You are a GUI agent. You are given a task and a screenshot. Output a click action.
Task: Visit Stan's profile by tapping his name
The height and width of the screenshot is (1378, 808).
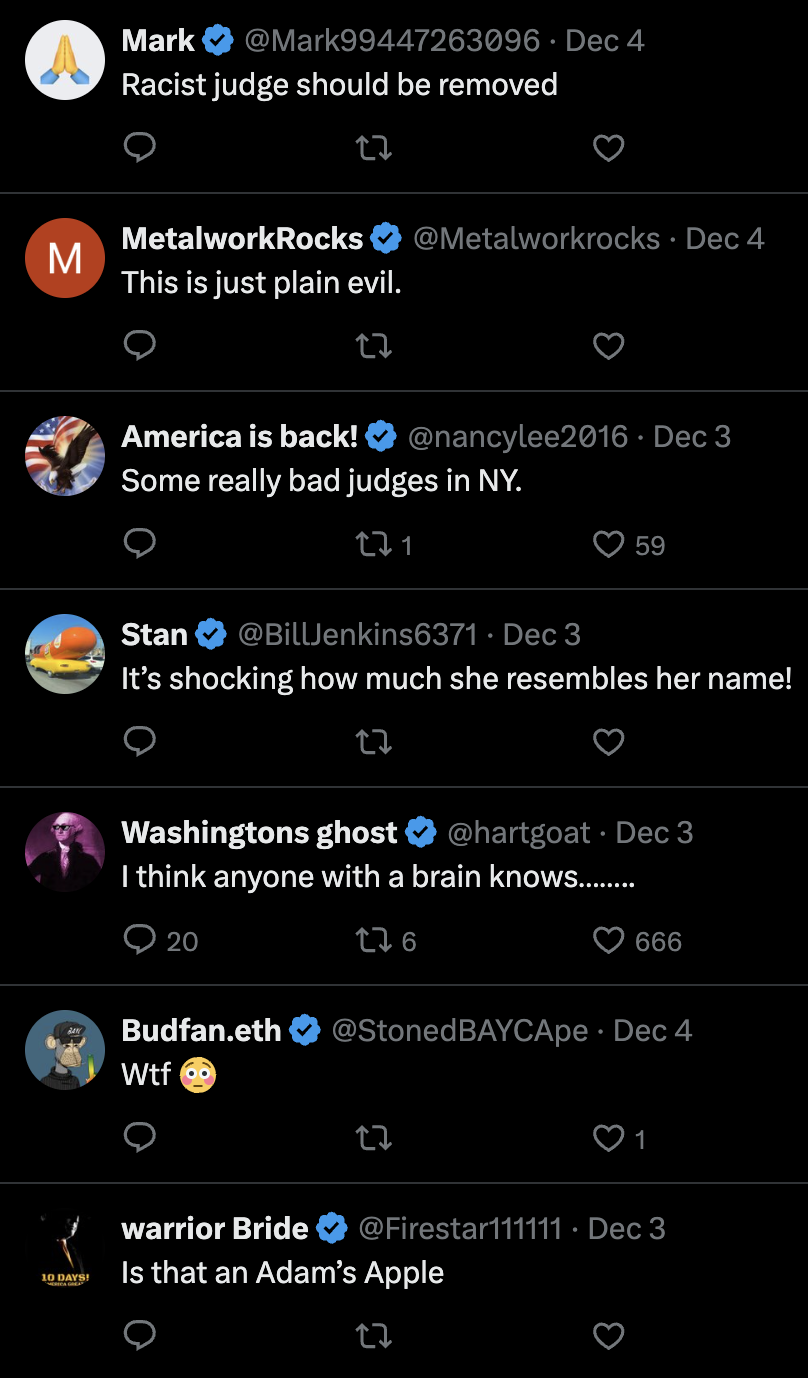[154, 634]
